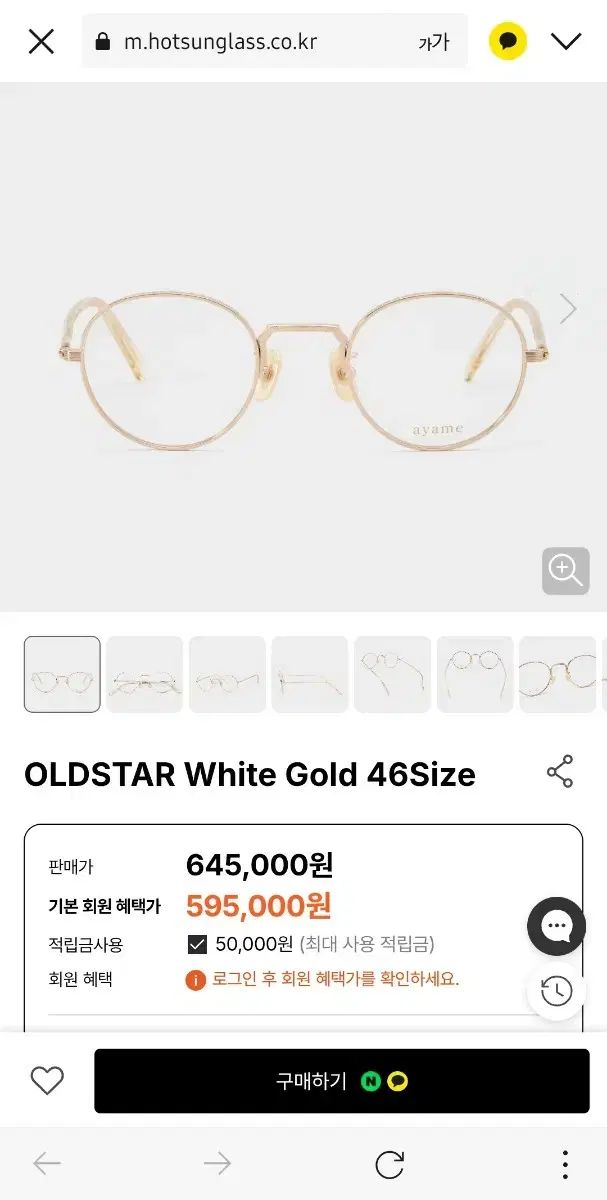Select the second thumbnail of the glasses
The image size is (607, 1200).
coord(145,674)
